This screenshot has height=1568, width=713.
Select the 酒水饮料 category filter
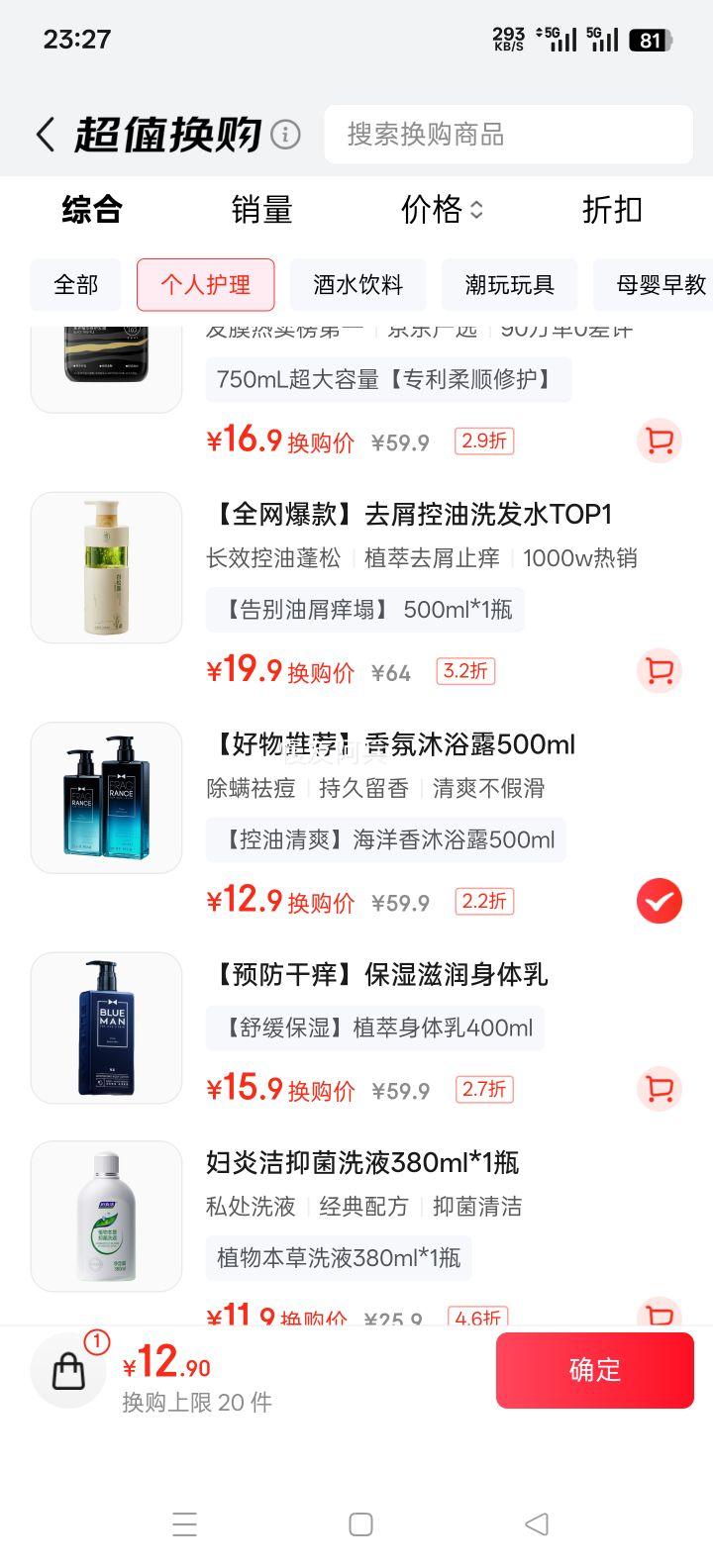pos(357,285)
